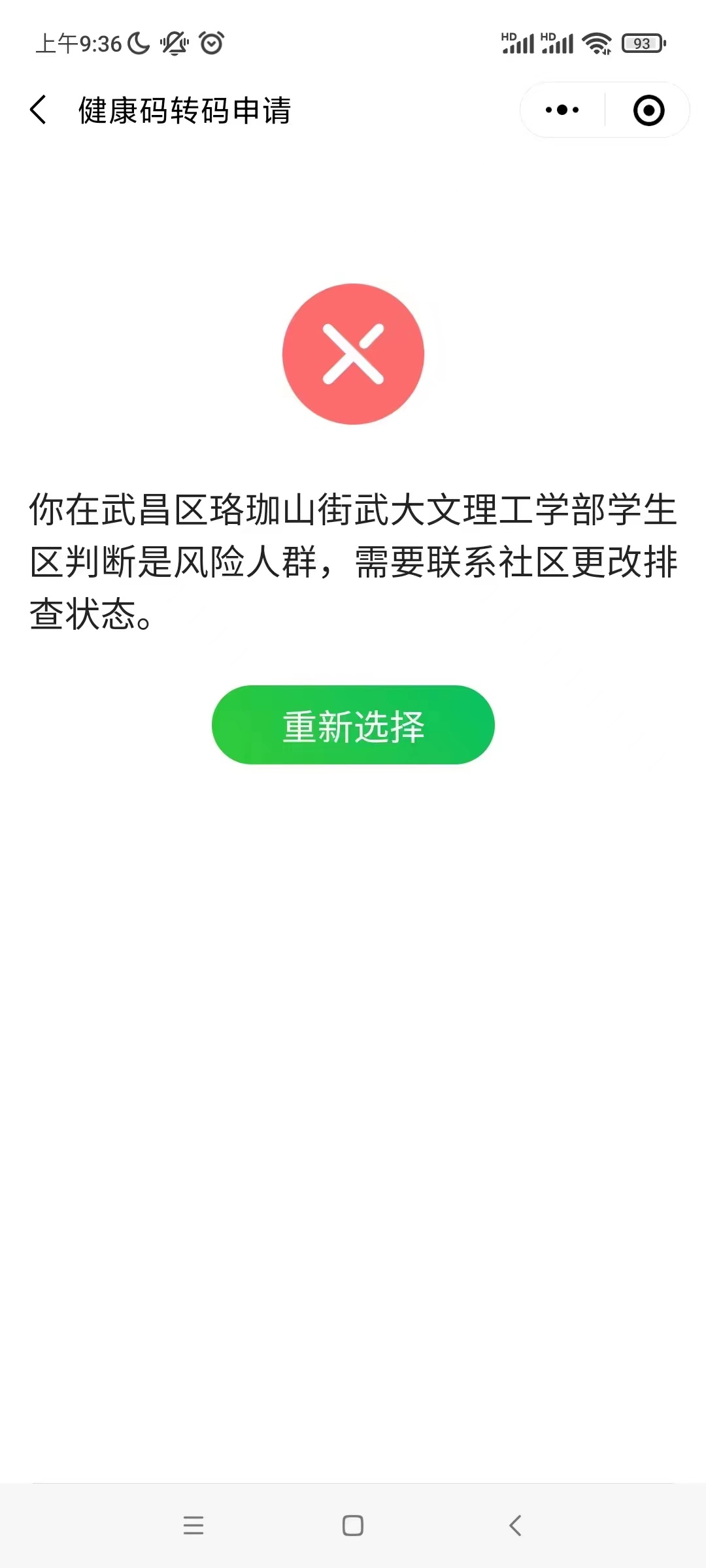Go back from 健康码转码申请 page
This screenshot has width=706, height=1568.
[x=39, y=110]
